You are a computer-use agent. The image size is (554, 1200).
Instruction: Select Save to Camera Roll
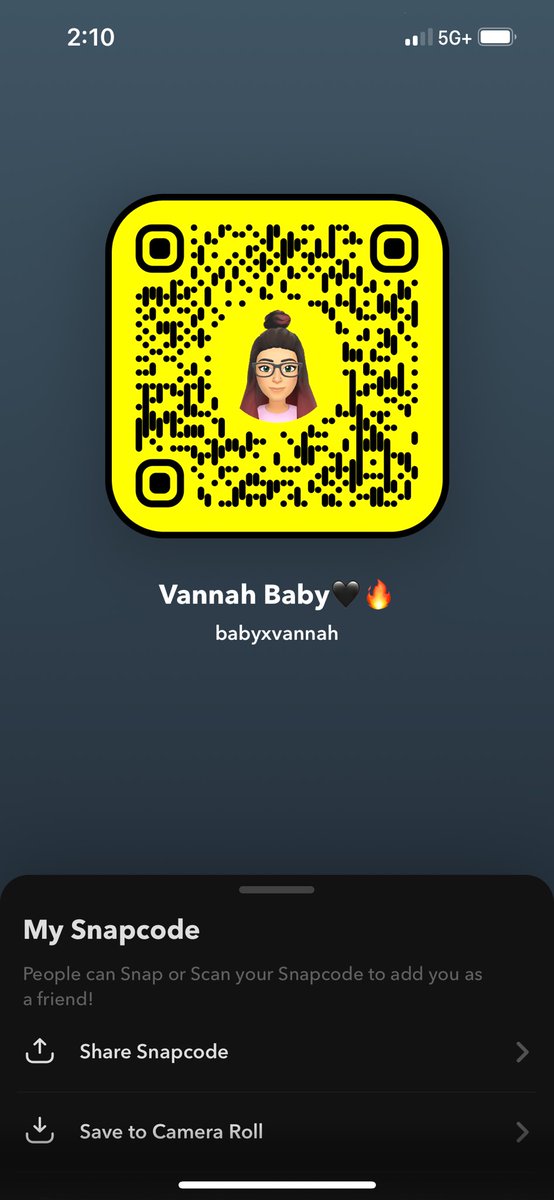point(277,1132)
